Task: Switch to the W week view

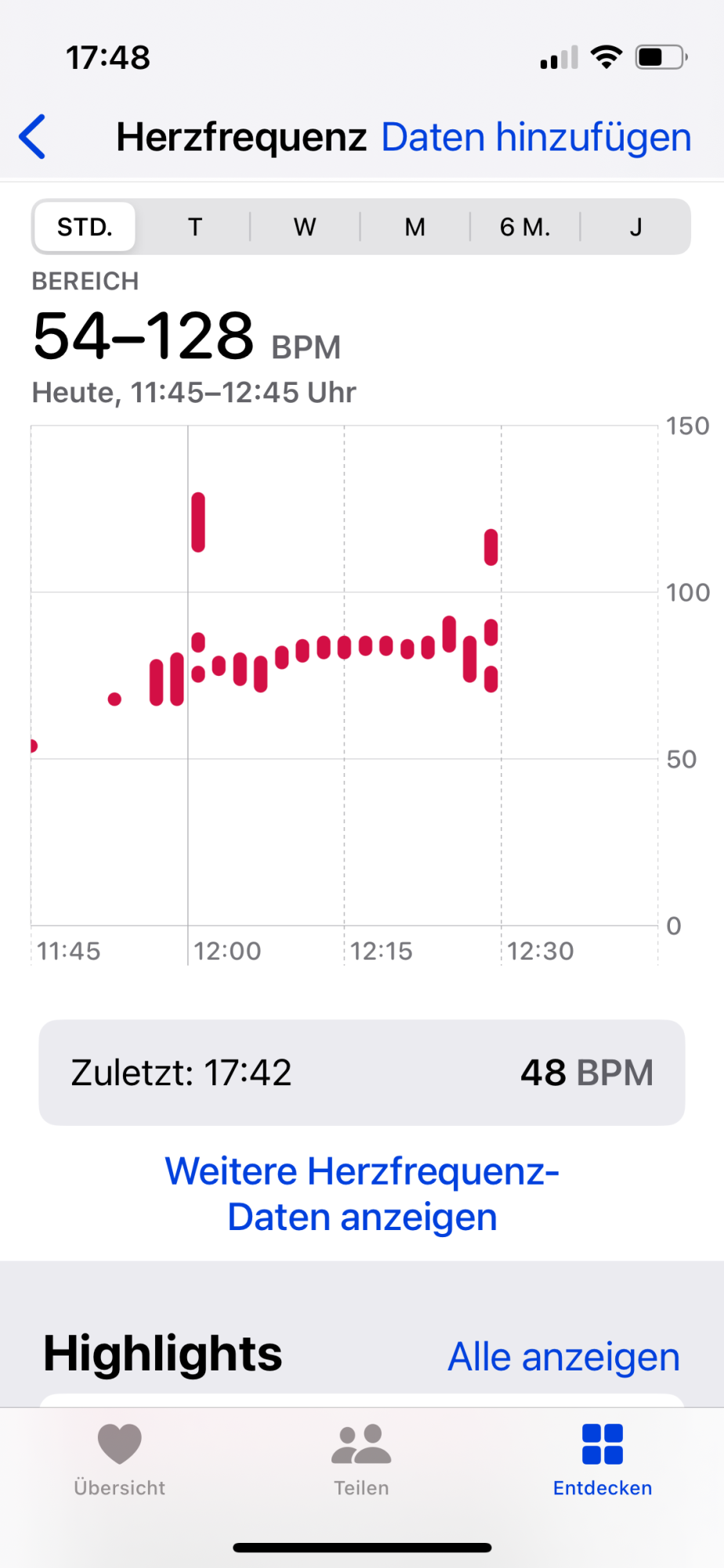Action: [x=305, y=227]
